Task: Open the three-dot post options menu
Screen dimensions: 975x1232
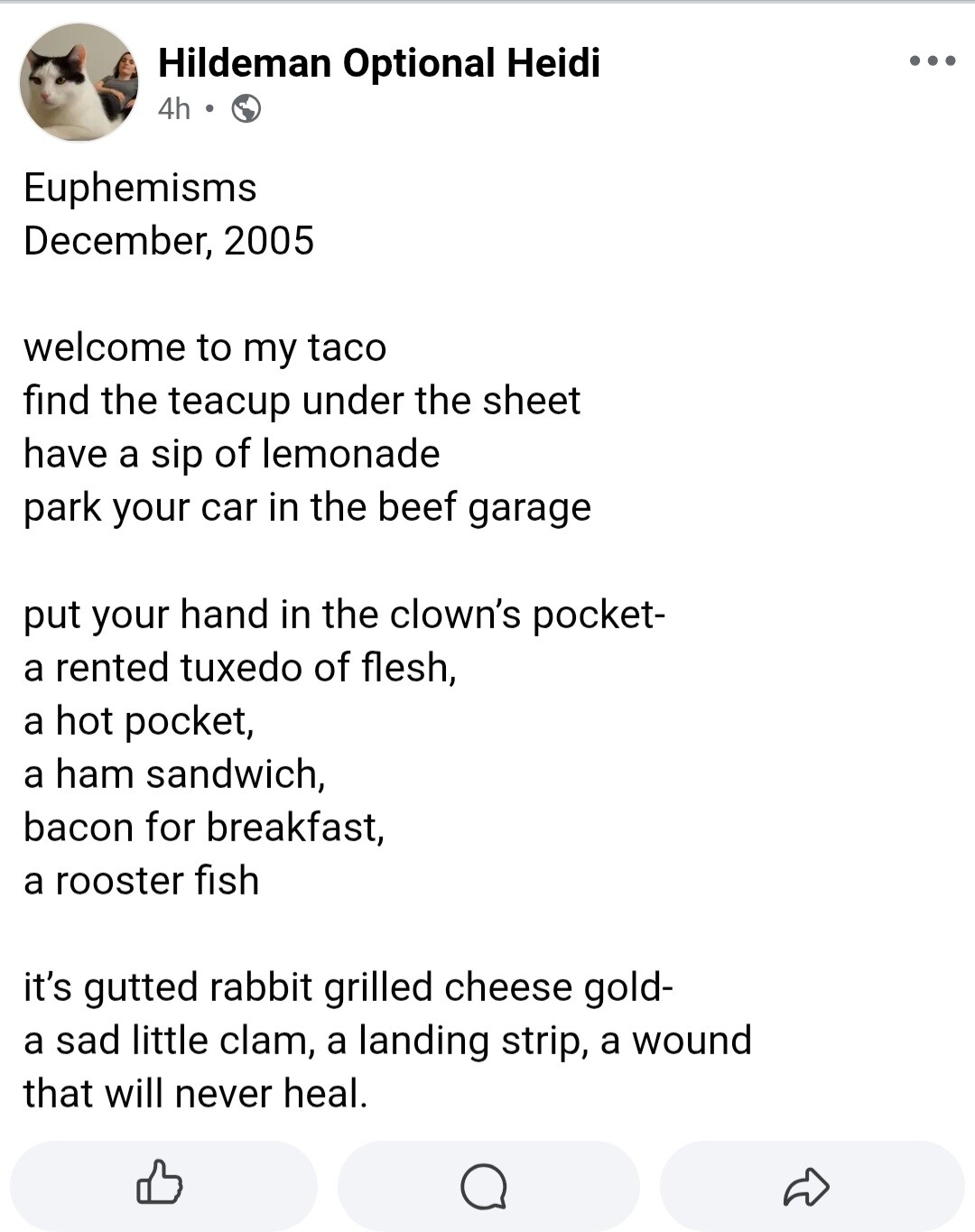Action: click(933, 61)
